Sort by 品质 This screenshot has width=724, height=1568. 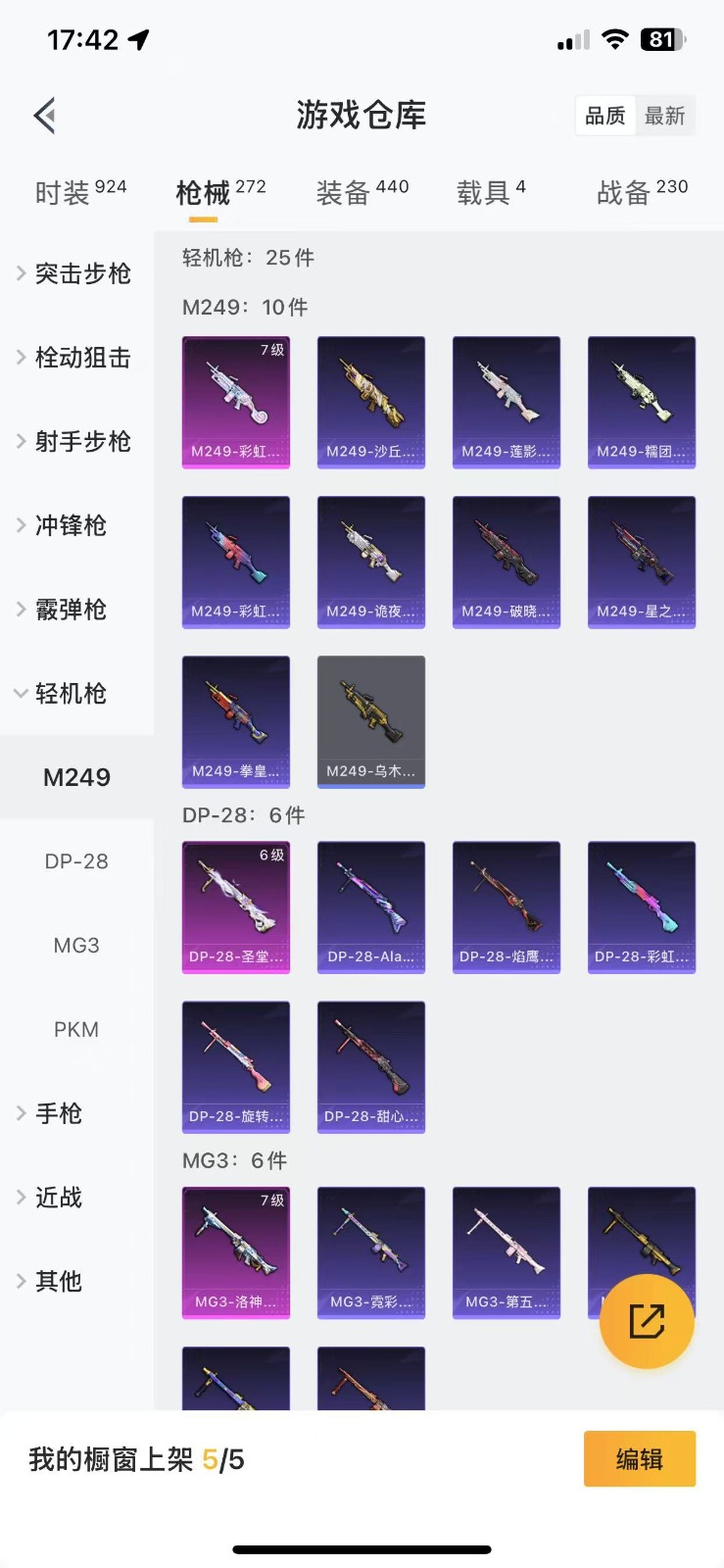coord(605,116)
